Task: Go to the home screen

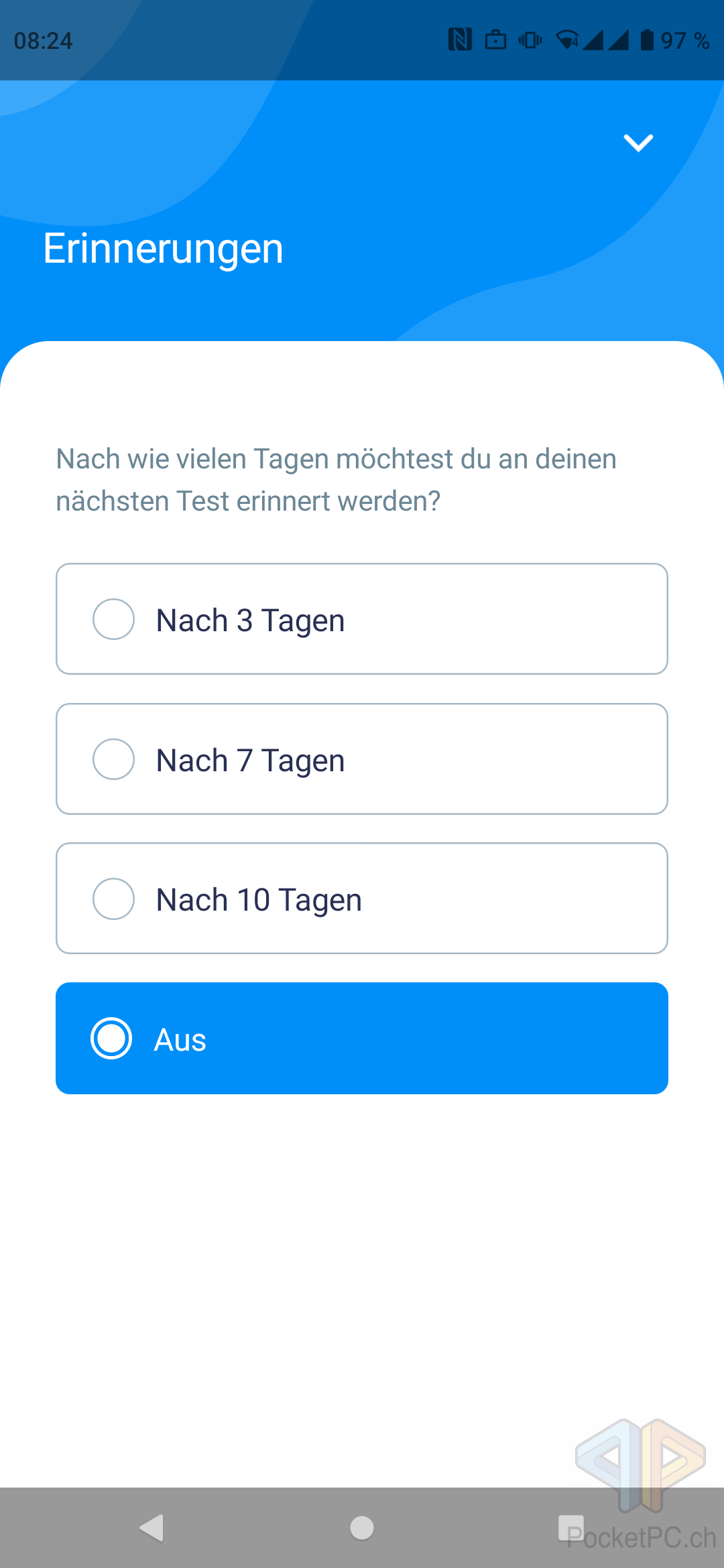Action: 362,1528
